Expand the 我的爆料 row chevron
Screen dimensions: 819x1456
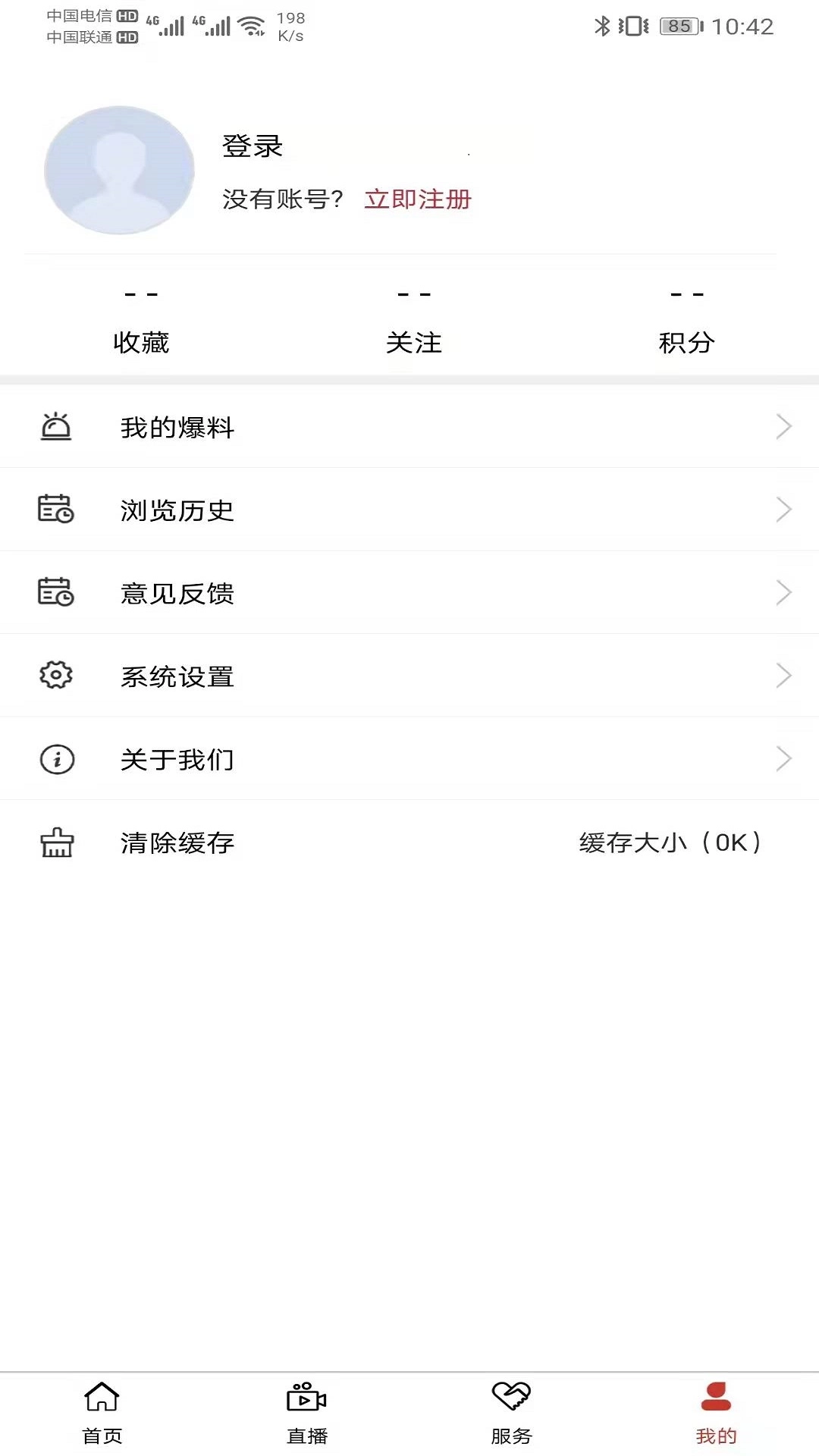(784, 426)
